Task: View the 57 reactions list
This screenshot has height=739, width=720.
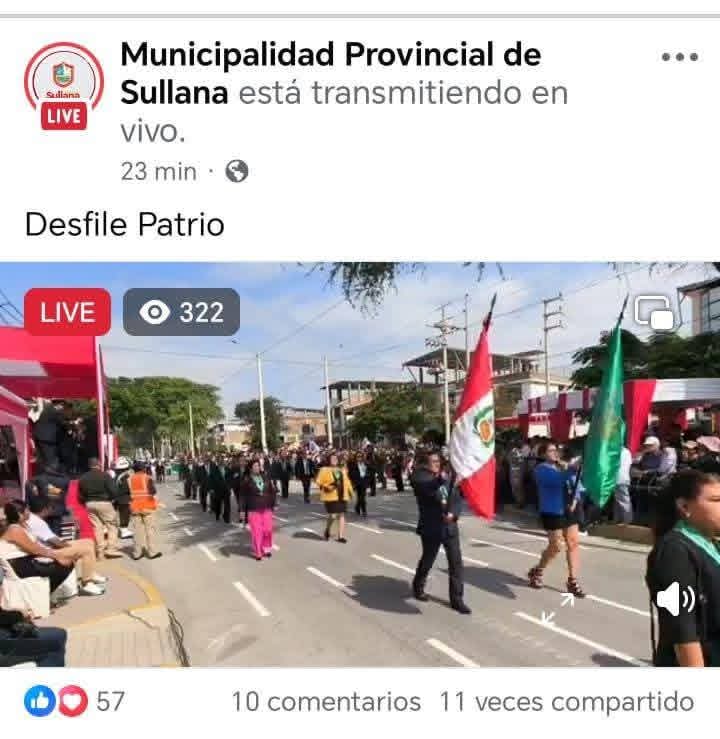Action: [75, 702]
